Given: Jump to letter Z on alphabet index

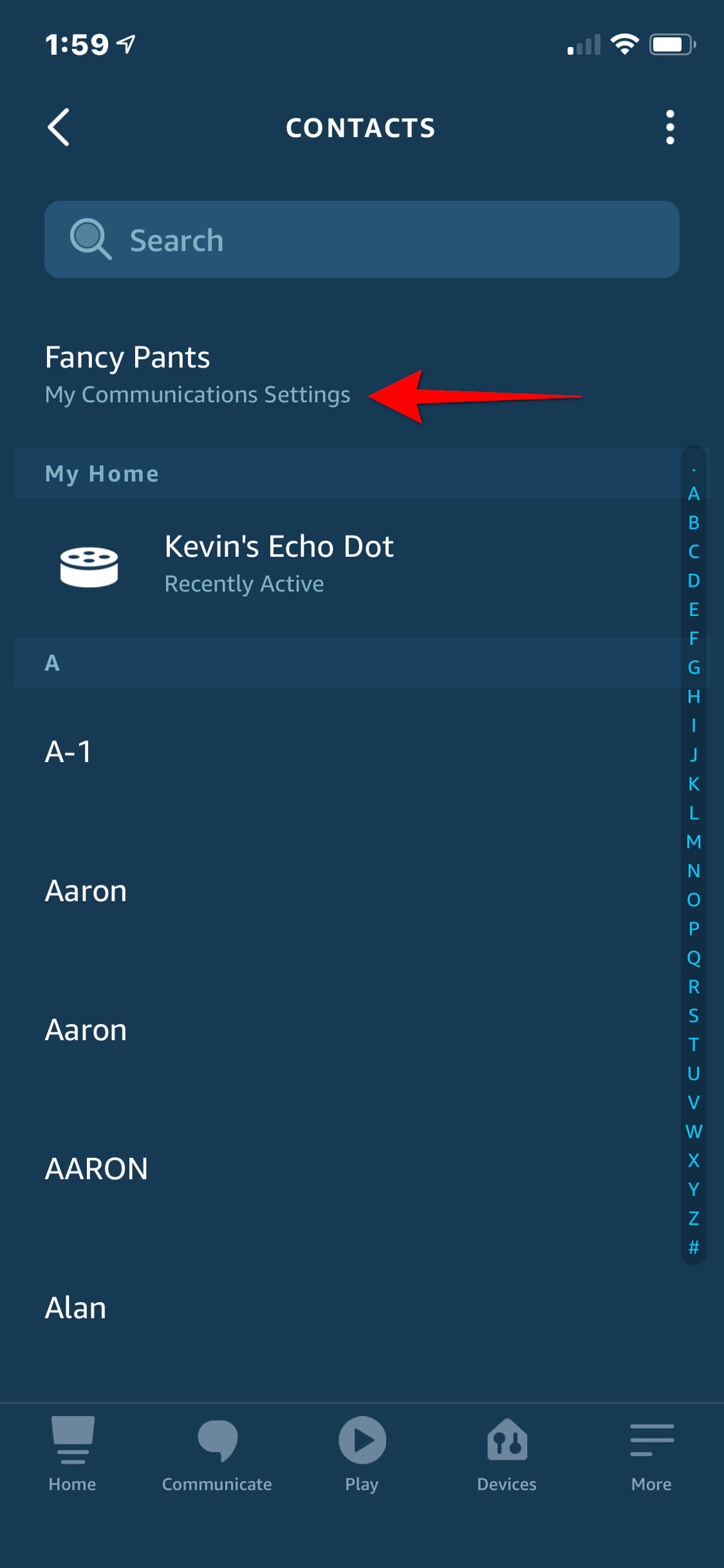Looking at the screenshot, I should pyautogui.click(x=694, y=1218).
